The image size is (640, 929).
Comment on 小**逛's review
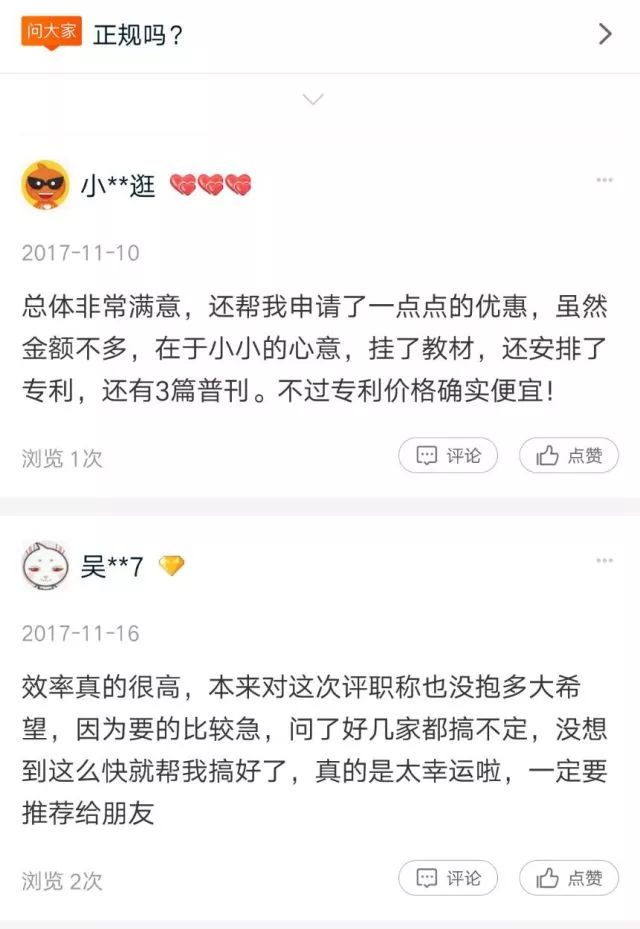point(448,456)
